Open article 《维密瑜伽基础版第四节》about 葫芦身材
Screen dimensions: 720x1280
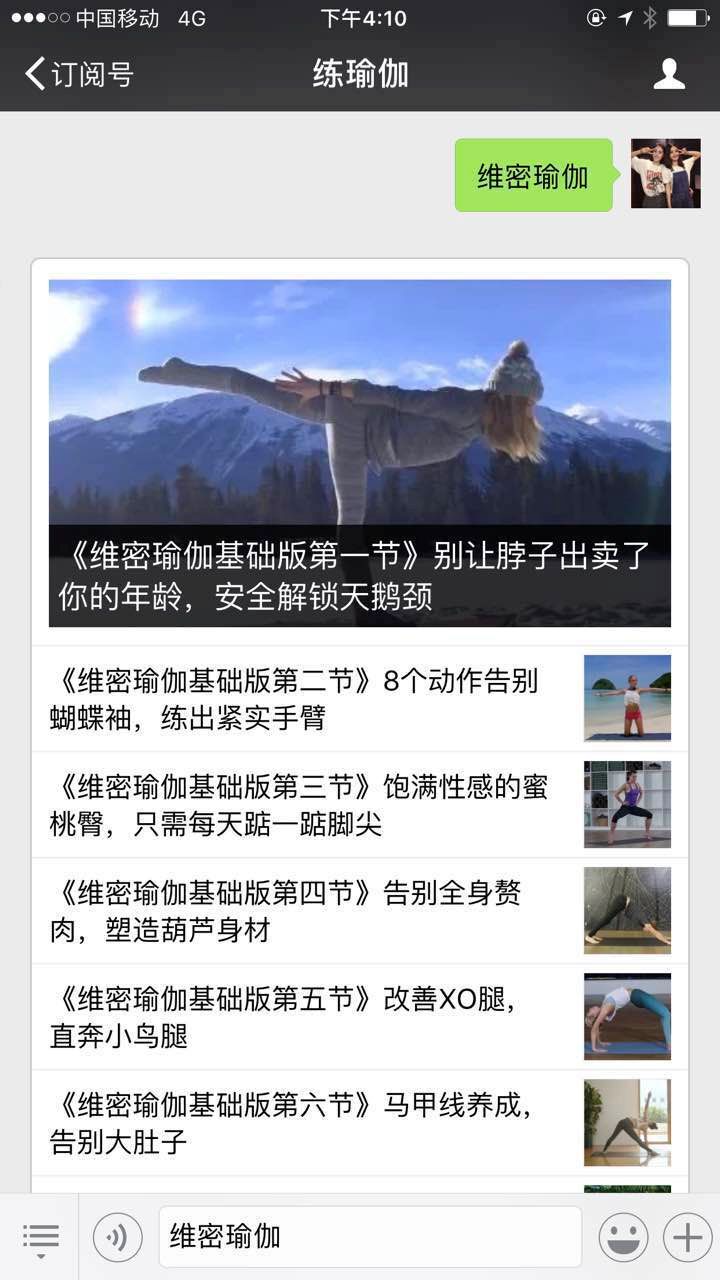[360, 910]
